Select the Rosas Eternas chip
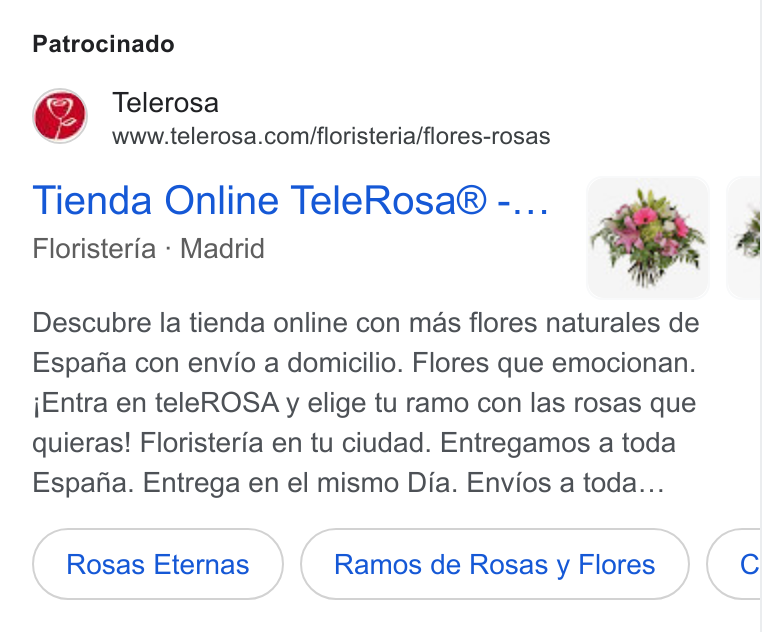The width and height of the screenshot is (776, 632). tap(158, 564)
